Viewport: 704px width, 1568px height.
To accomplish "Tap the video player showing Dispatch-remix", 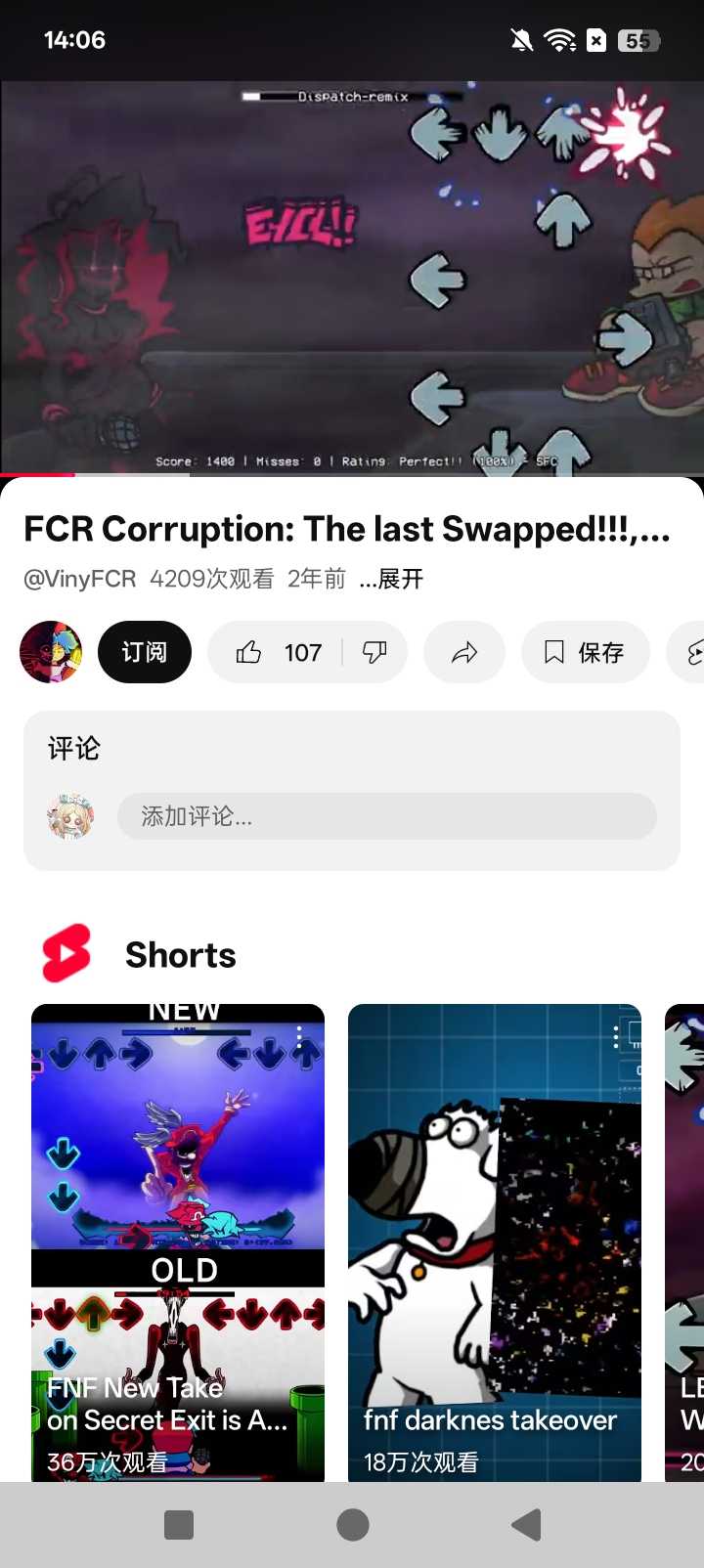I will [352, 278].
